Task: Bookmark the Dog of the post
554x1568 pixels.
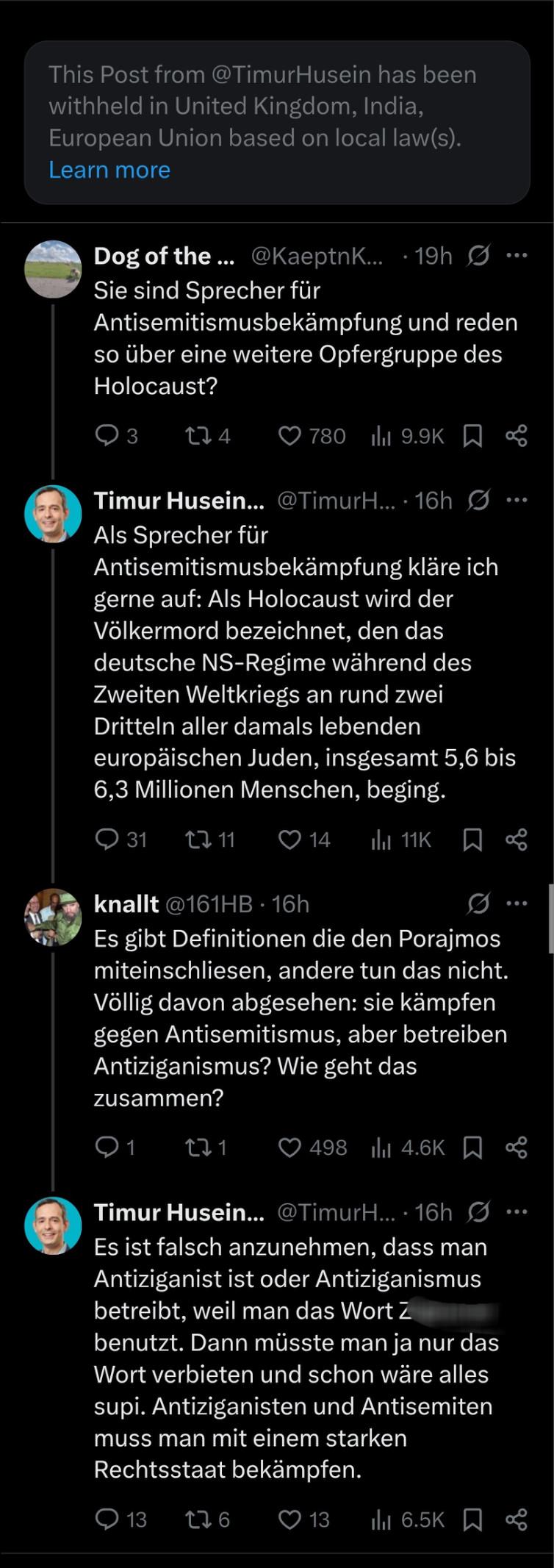Action: tap(472, 436)
